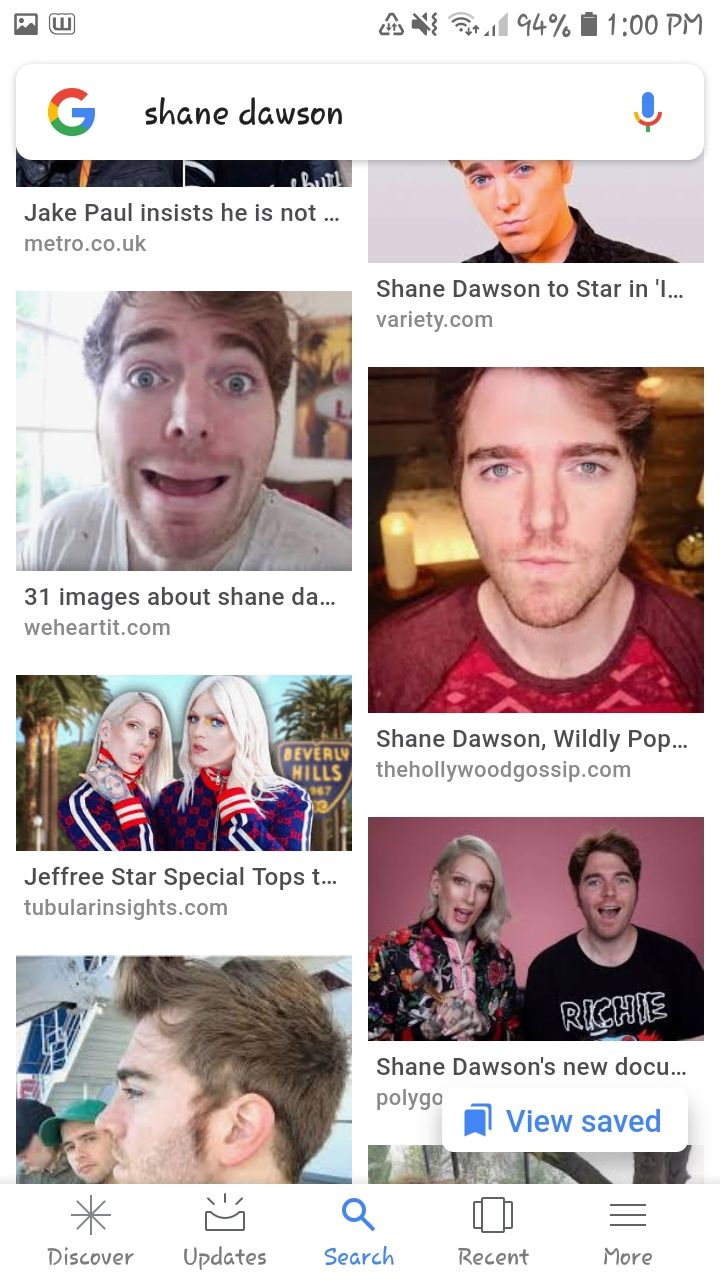Switch to the Updates tab
Screen dimensions: 720x1280
tap(225, 1233)
